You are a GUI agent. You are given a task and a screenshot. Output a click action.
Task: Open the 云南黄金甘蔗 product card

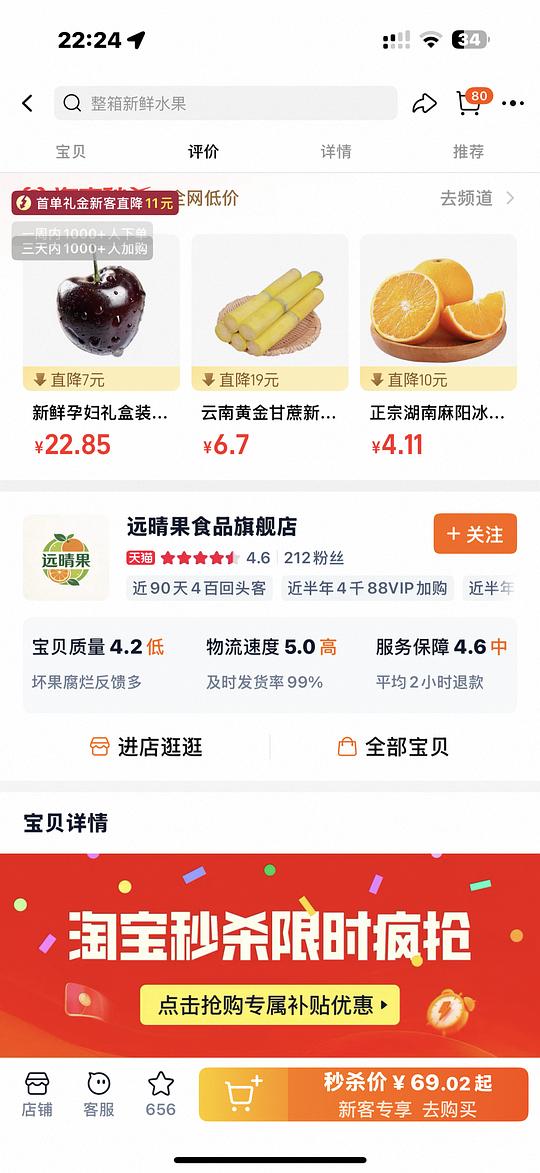click(269, 346)
